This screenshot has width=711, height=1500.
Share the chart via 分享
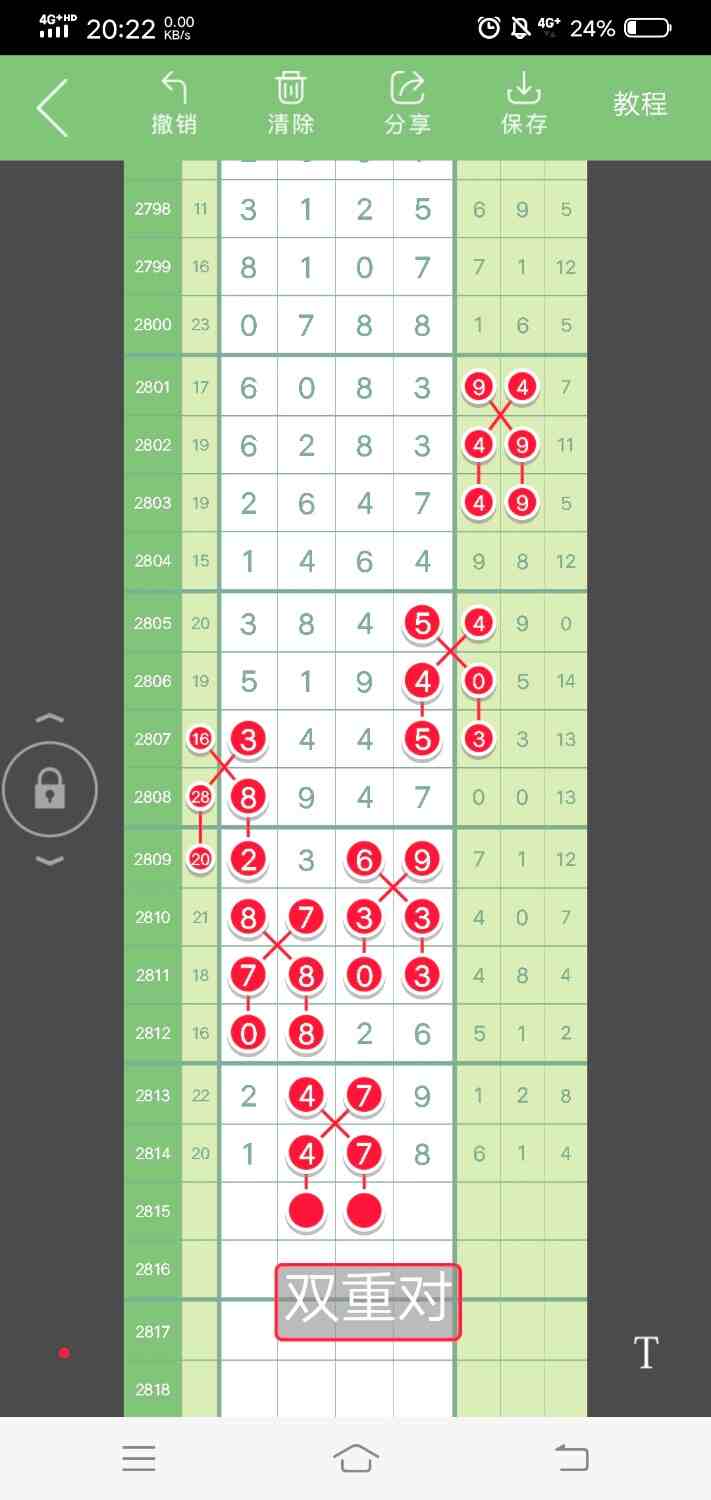(407, 104)
